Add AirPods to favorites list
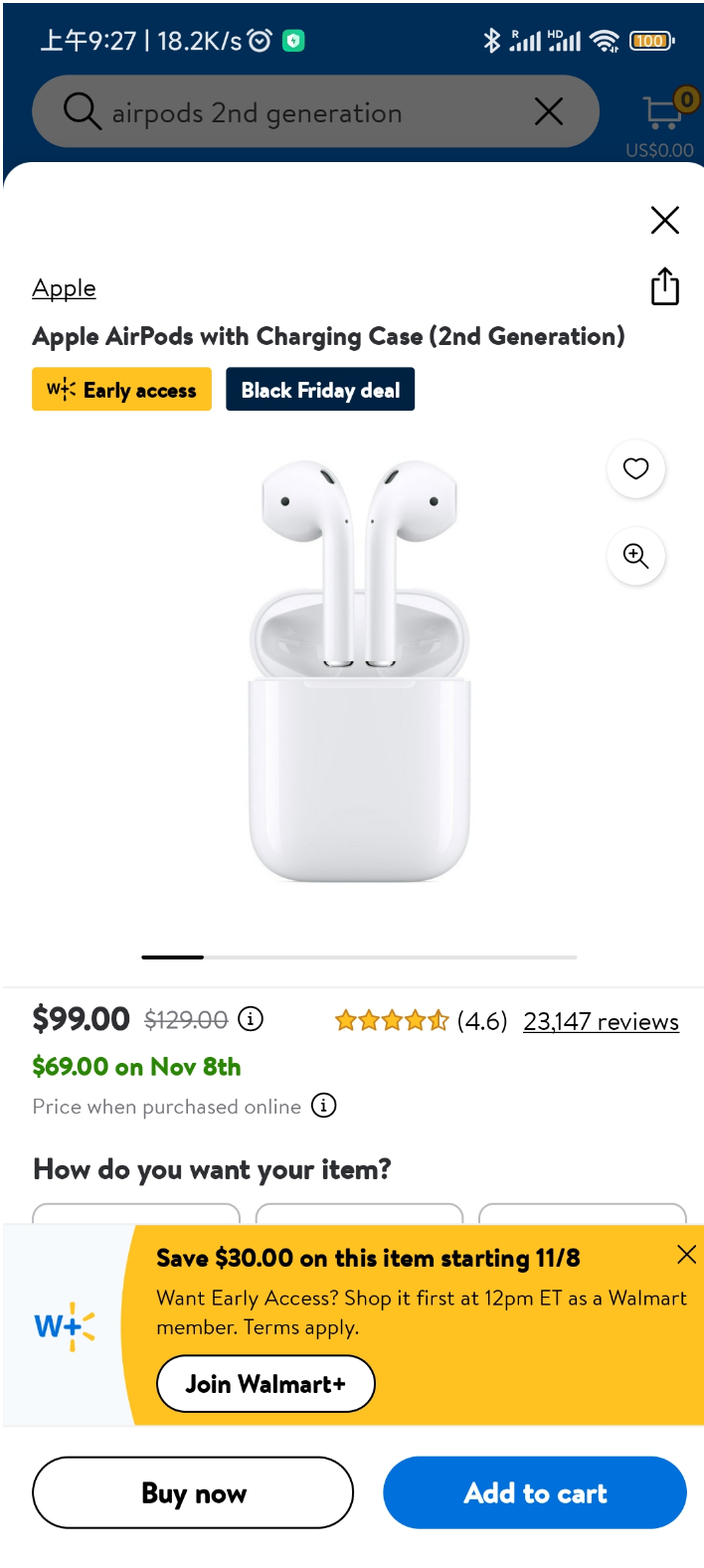Viewport: 704px width, 1568px height. (x=635, y=468)
